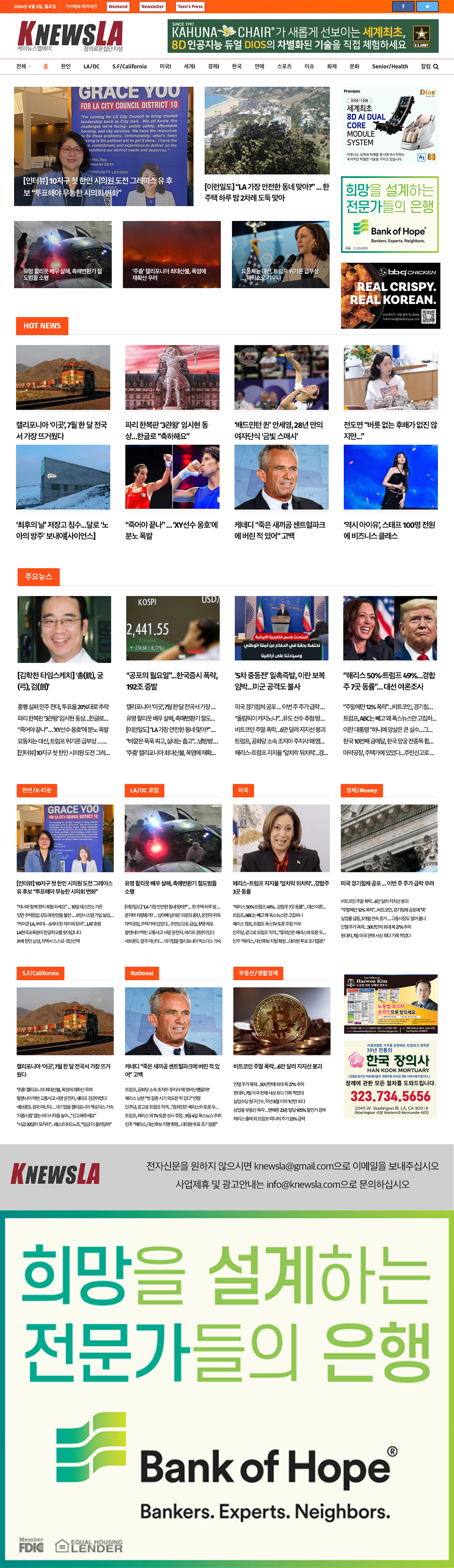Expand the 전체 dropdown menu

[x=23, y=67]
